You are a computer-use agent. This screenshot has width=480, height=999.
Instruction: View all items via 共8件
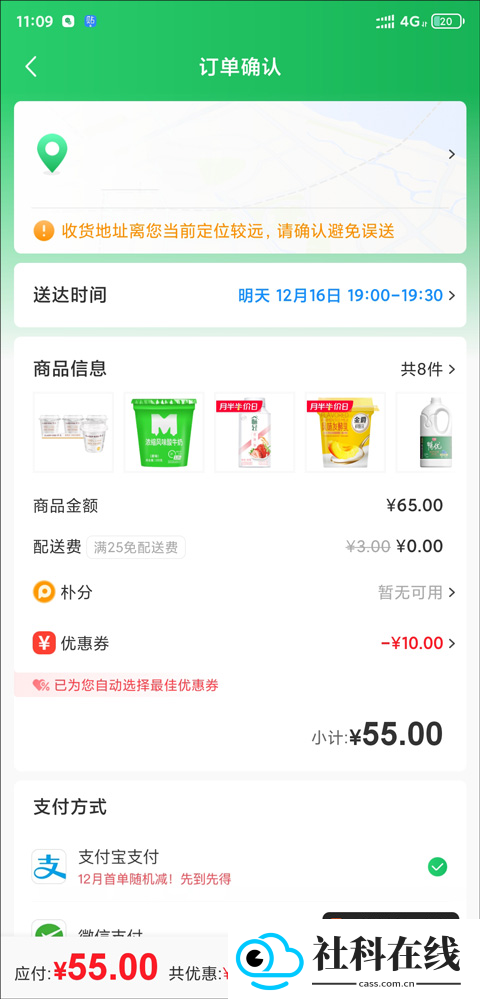pos(428,370)
